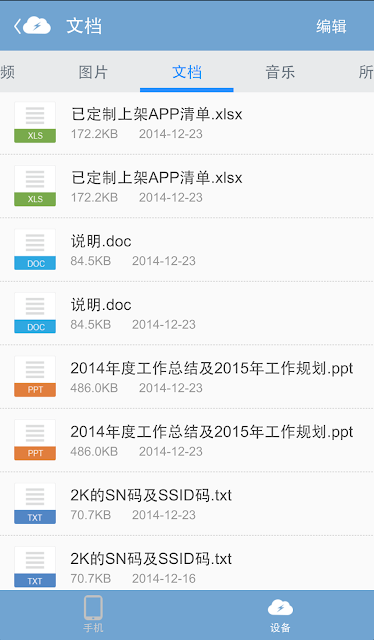Open the 设备 bottom tab
The height and width of the screenshot is (640, 374).
pos(280,615)
